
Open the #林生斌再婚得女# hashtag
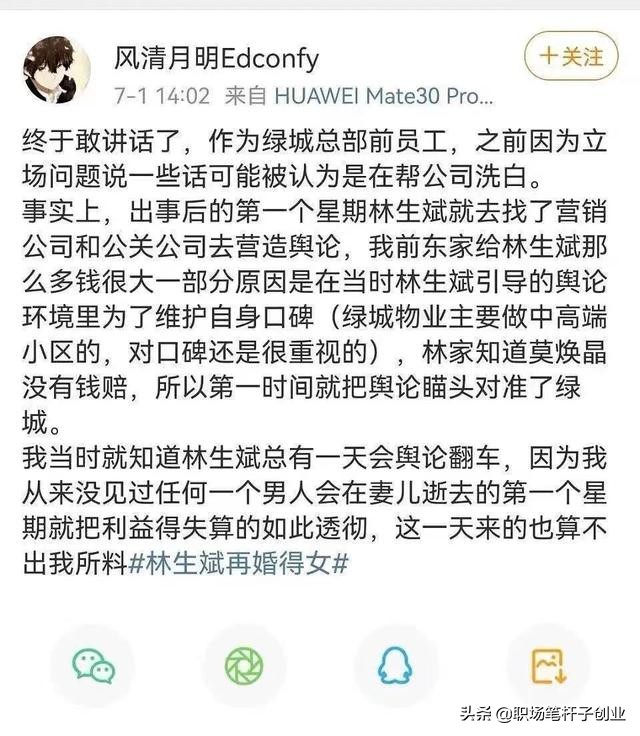[x=239, y=562]
